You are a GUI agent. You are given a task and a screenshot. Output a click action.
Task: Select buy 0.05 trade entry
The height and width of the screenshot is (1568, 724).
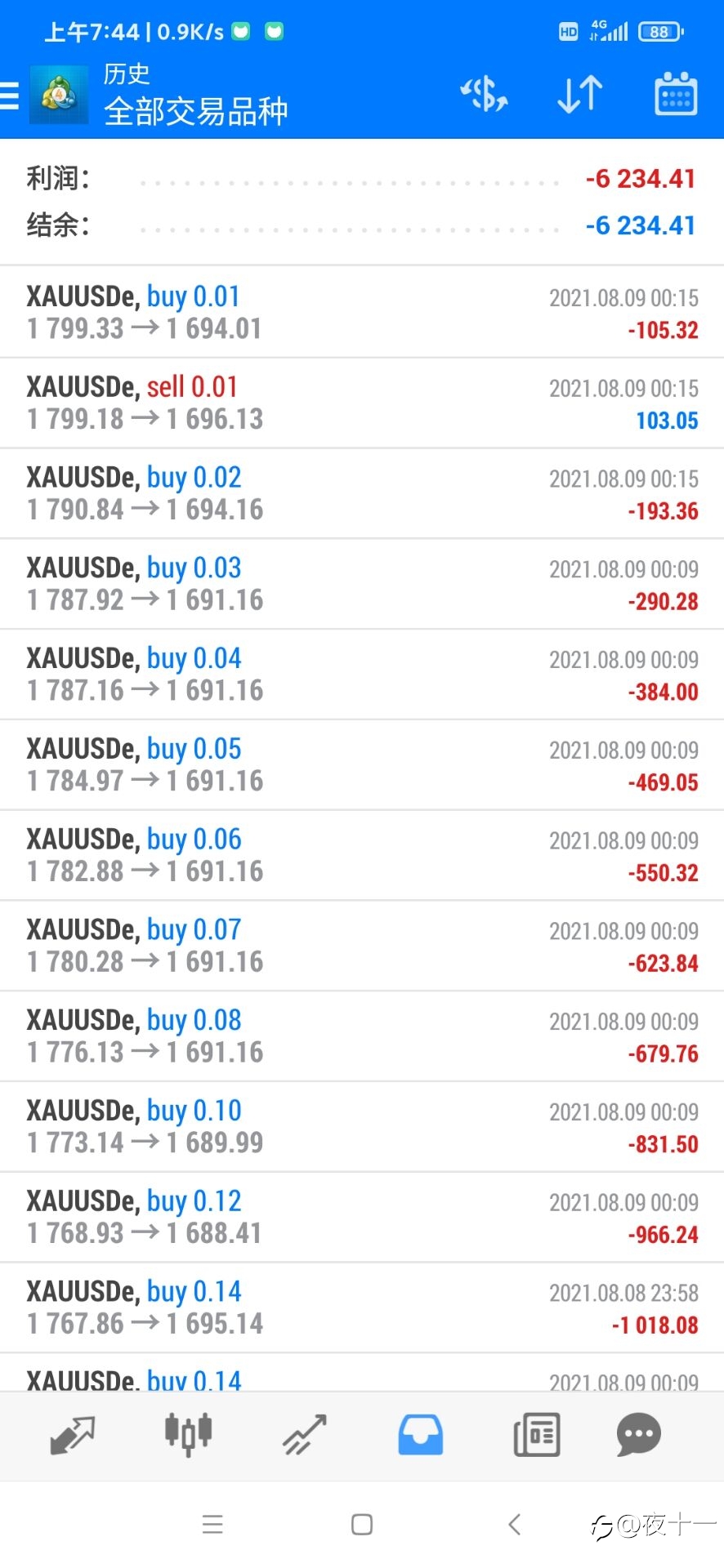pyautogui.click(x=362, y=765)
